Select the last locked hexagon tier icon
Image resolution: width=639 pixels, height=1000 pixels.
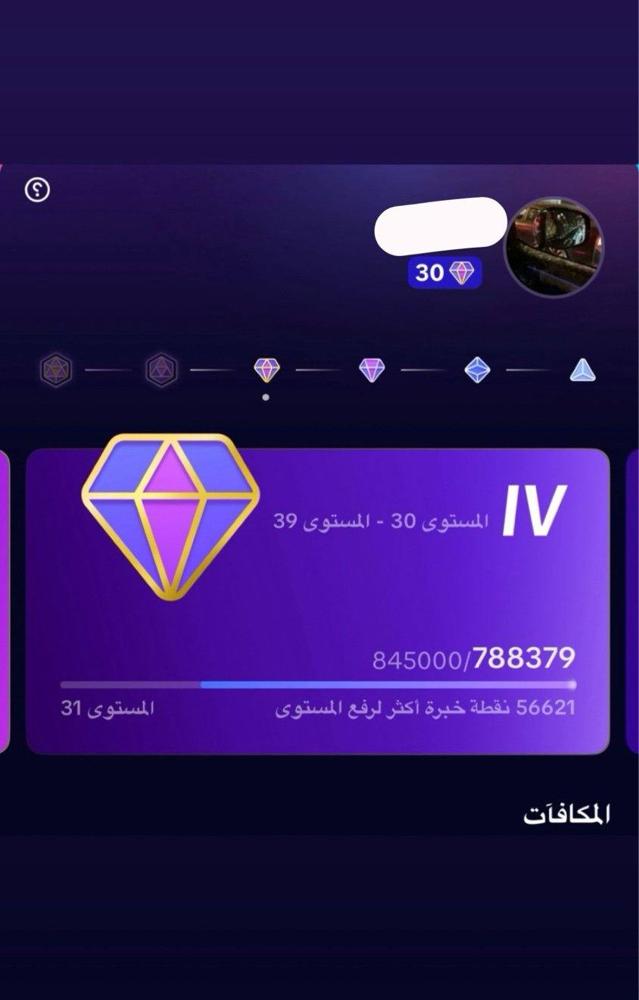point(55,370)
